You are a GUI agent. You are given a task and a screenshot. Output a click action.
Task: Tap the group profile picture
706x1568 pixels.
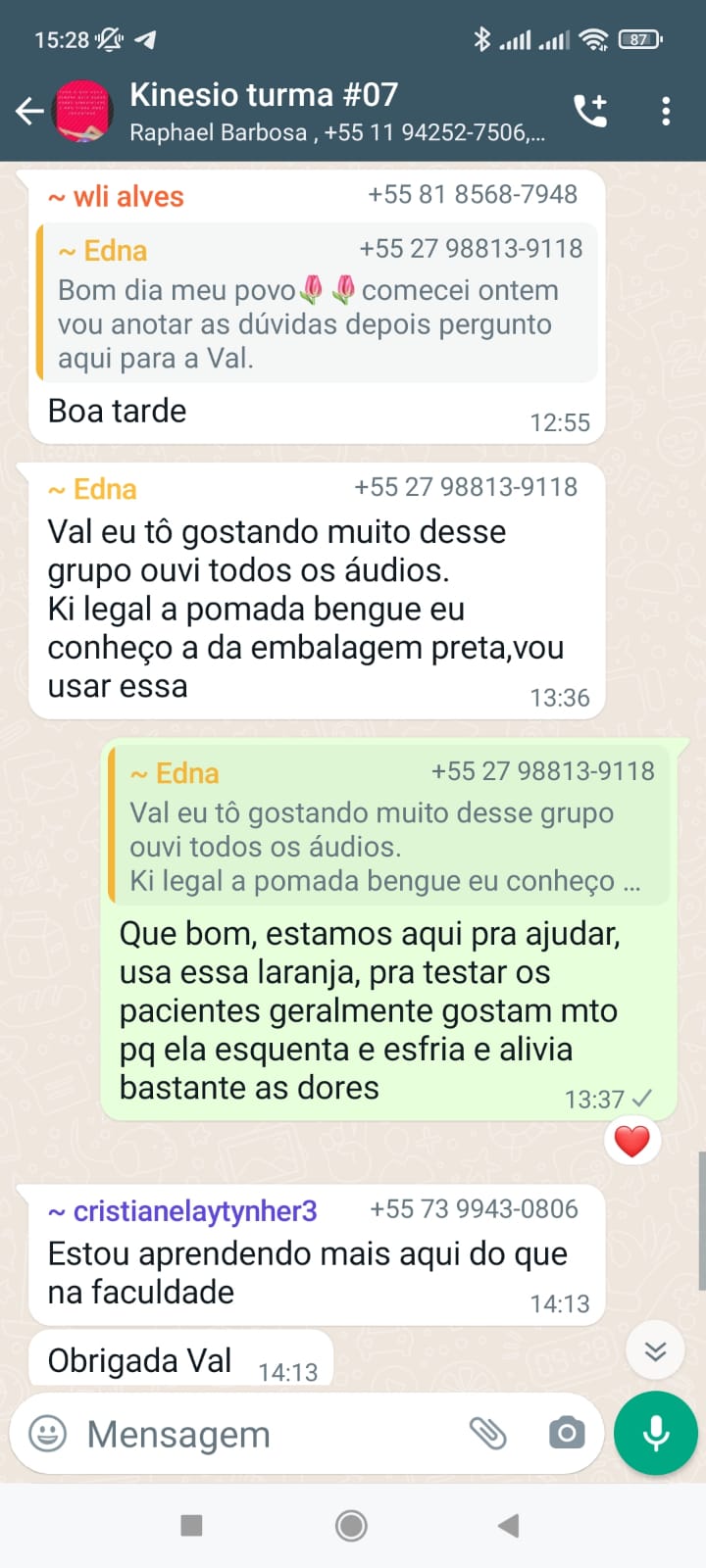coord(82,112)
